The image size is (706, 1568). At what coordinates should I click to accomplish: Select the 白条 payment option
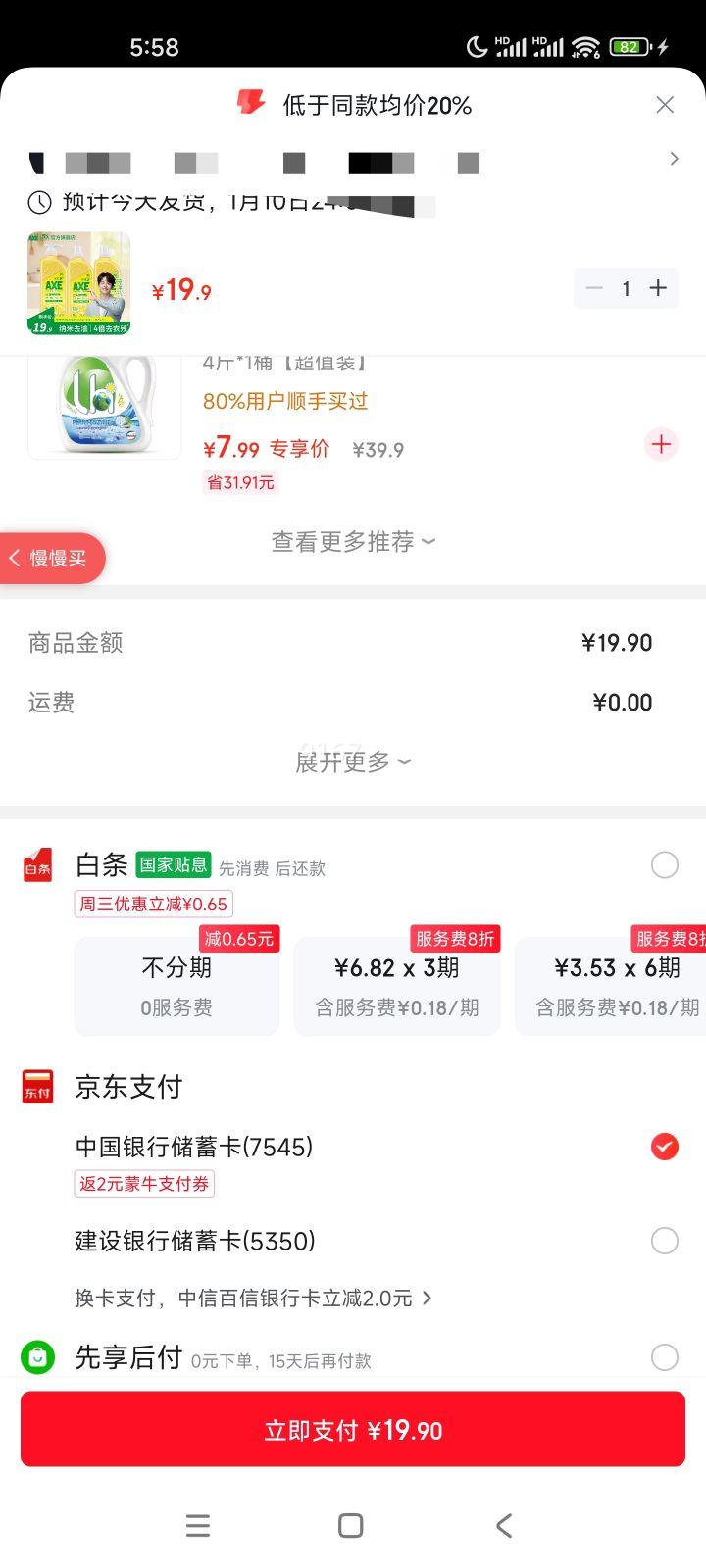[x=665, y=865]
